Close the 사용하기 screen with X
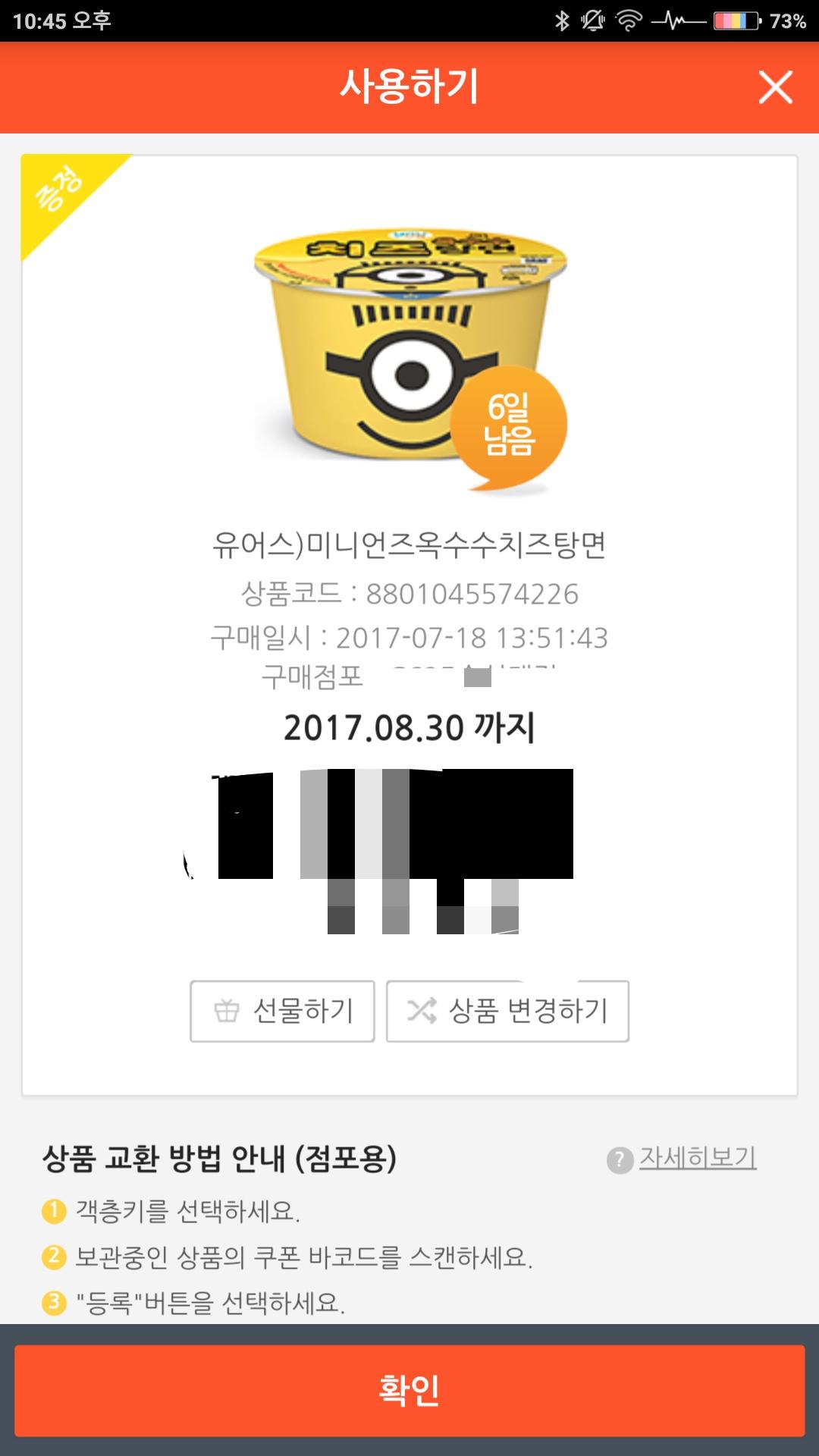Viewport: 819px width, 1456px height. tap(775, 87)
